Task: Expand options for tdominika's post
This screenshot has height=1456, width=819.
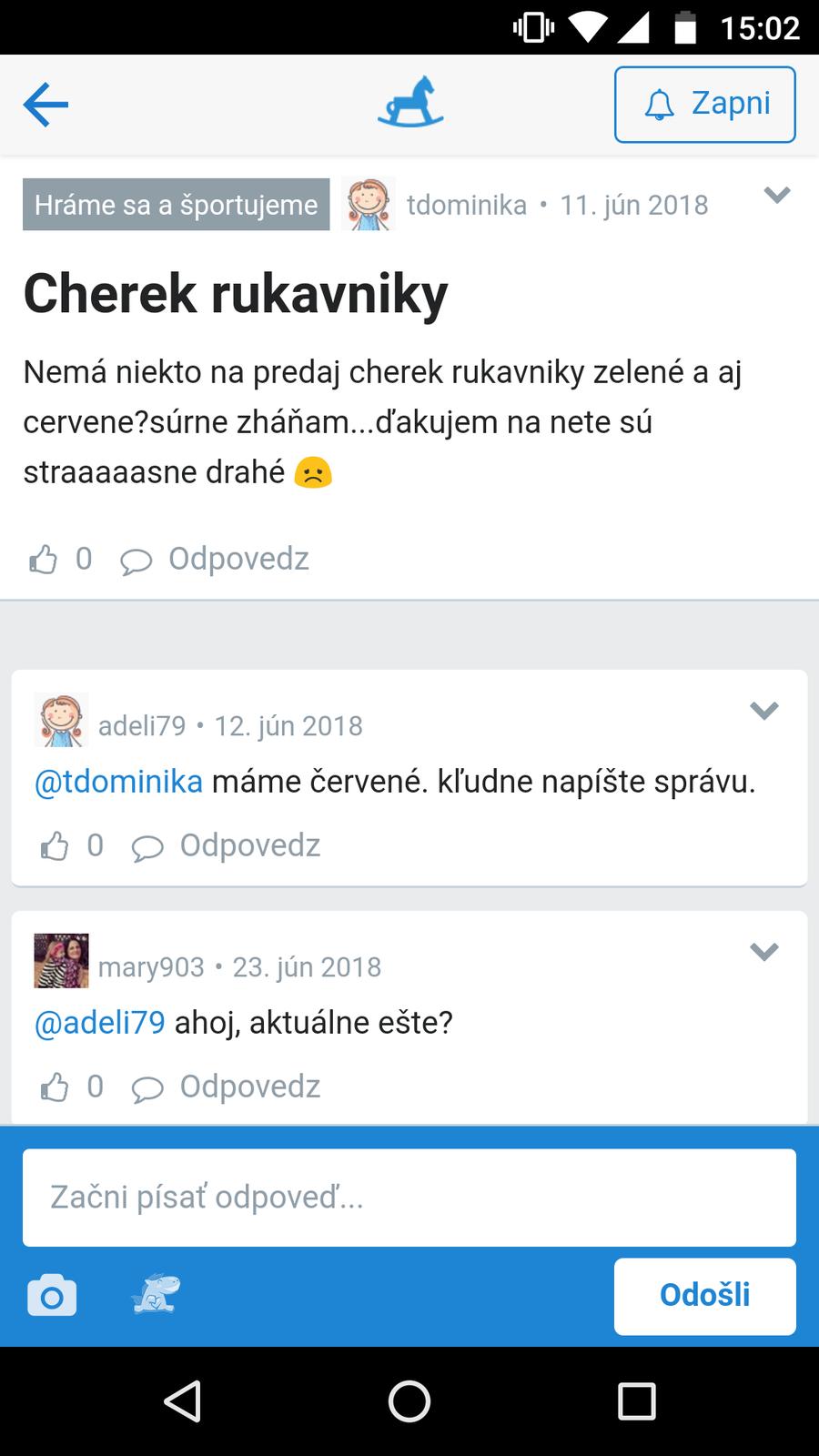Action: (776, 195)
